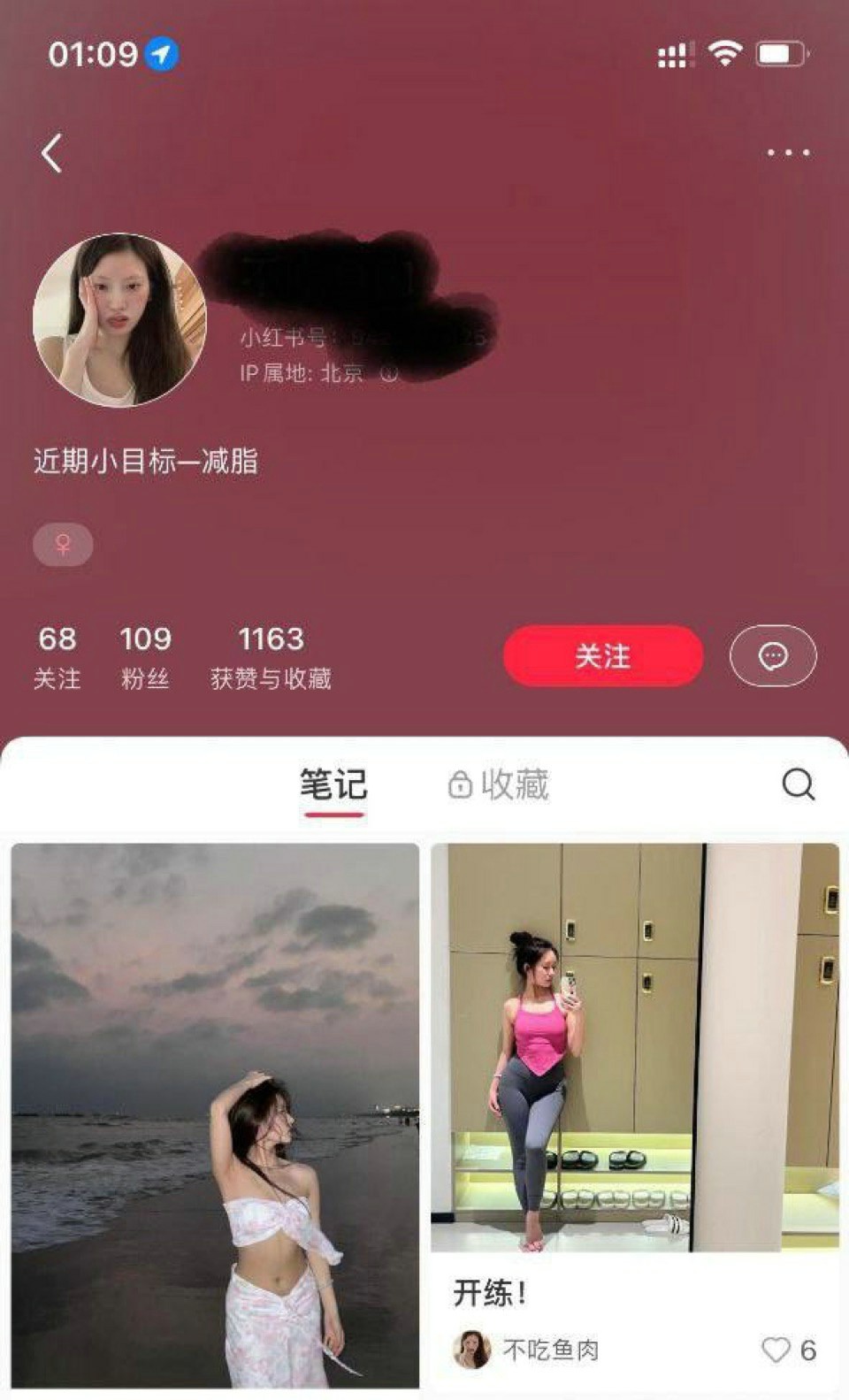View the profile avatar photo
This screenshot has width=849, height=1400.
click(119, 319)
